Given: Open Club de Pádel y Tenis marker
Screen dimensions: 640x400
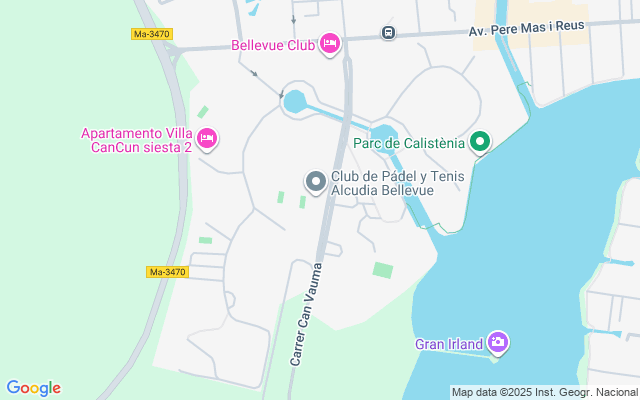Looking at the screenshot, I should (315, 181).
